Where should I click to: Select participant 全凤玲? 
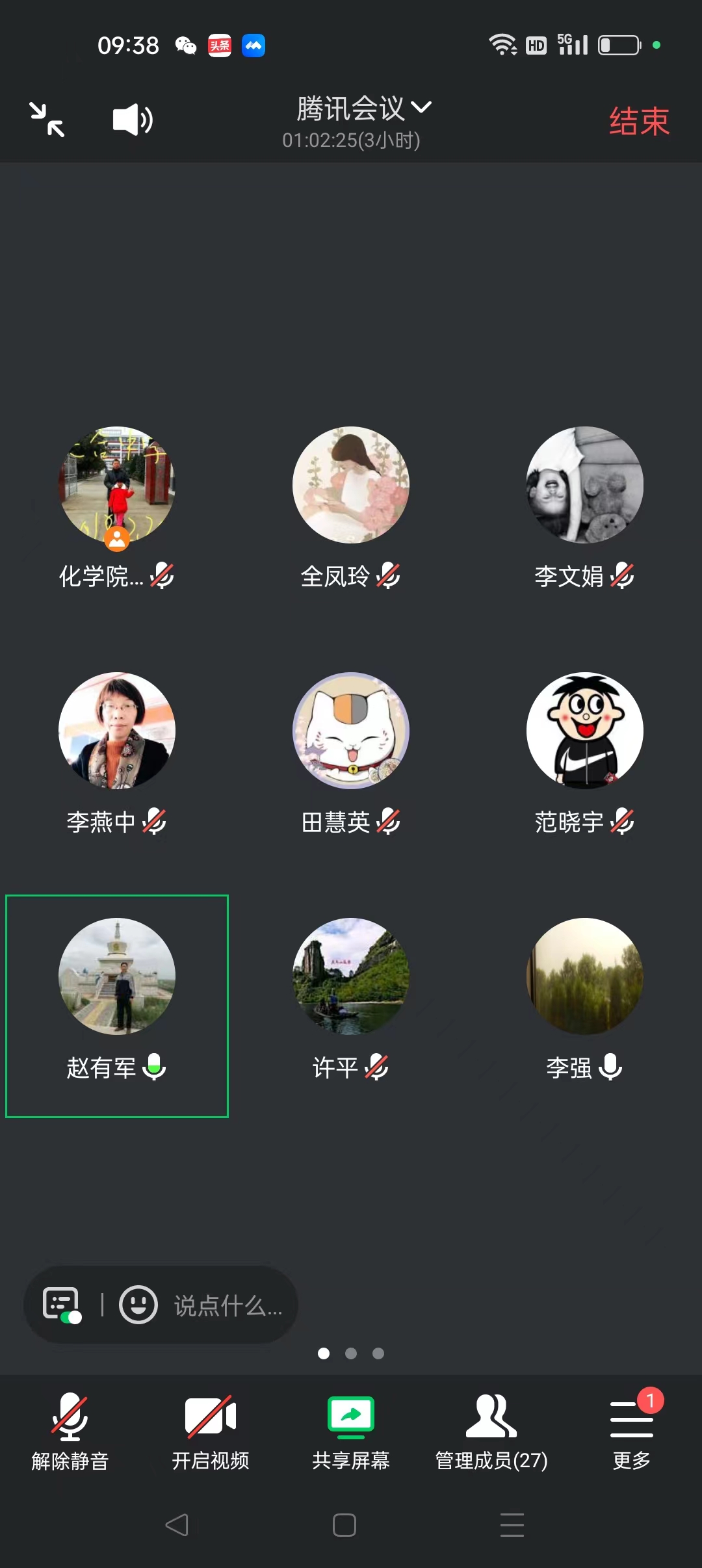coord(351,486)
